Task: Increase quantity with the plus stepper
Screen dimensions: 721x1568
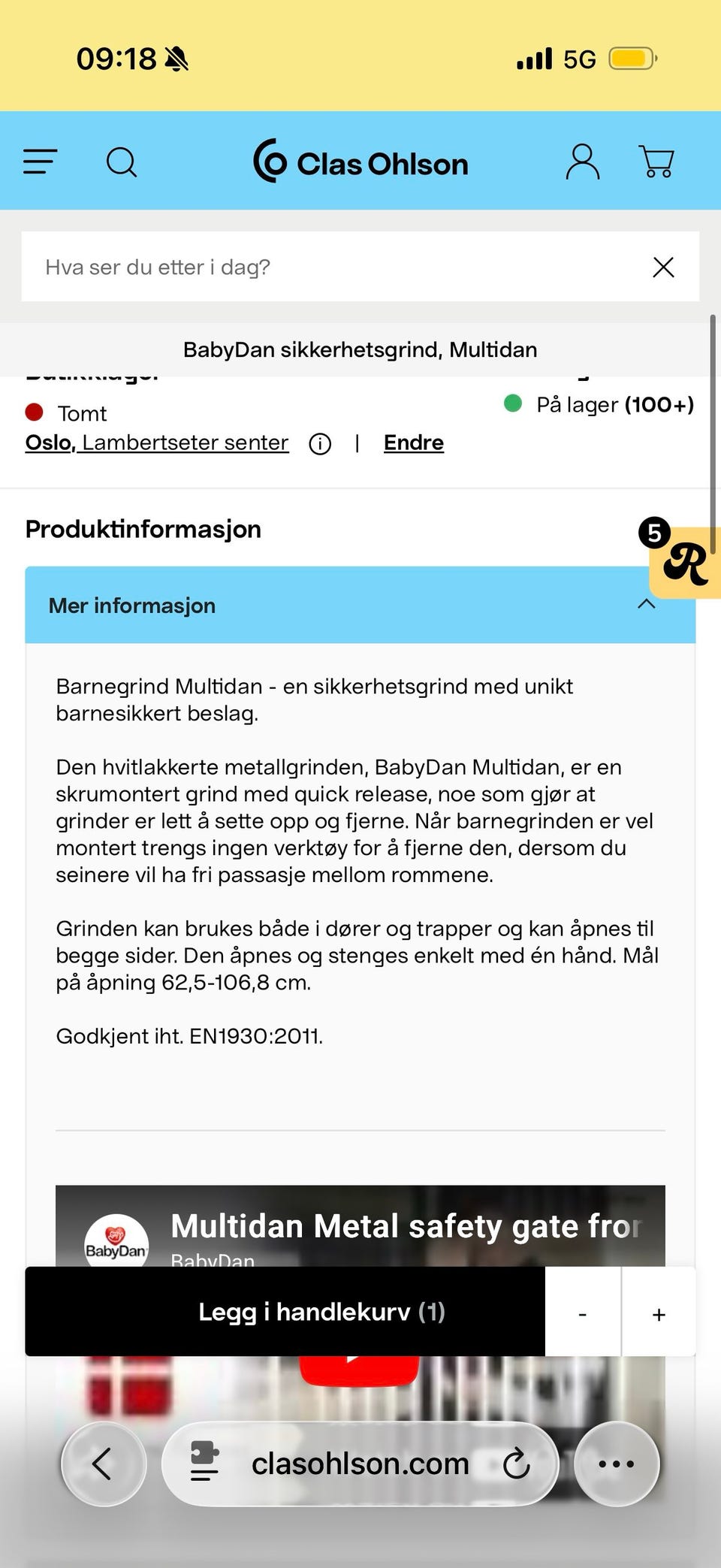Action: coord(659,1314)
